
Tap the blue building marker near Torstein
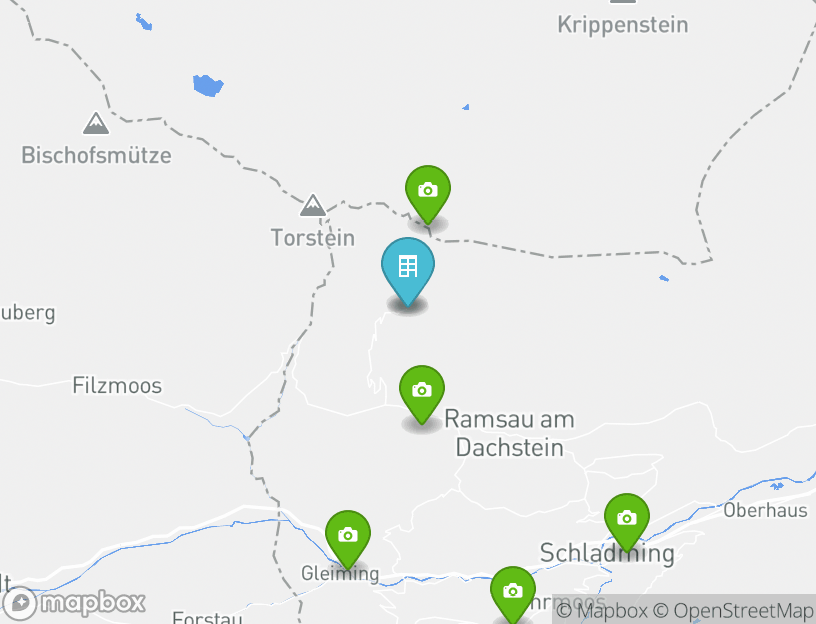point(408,267)
